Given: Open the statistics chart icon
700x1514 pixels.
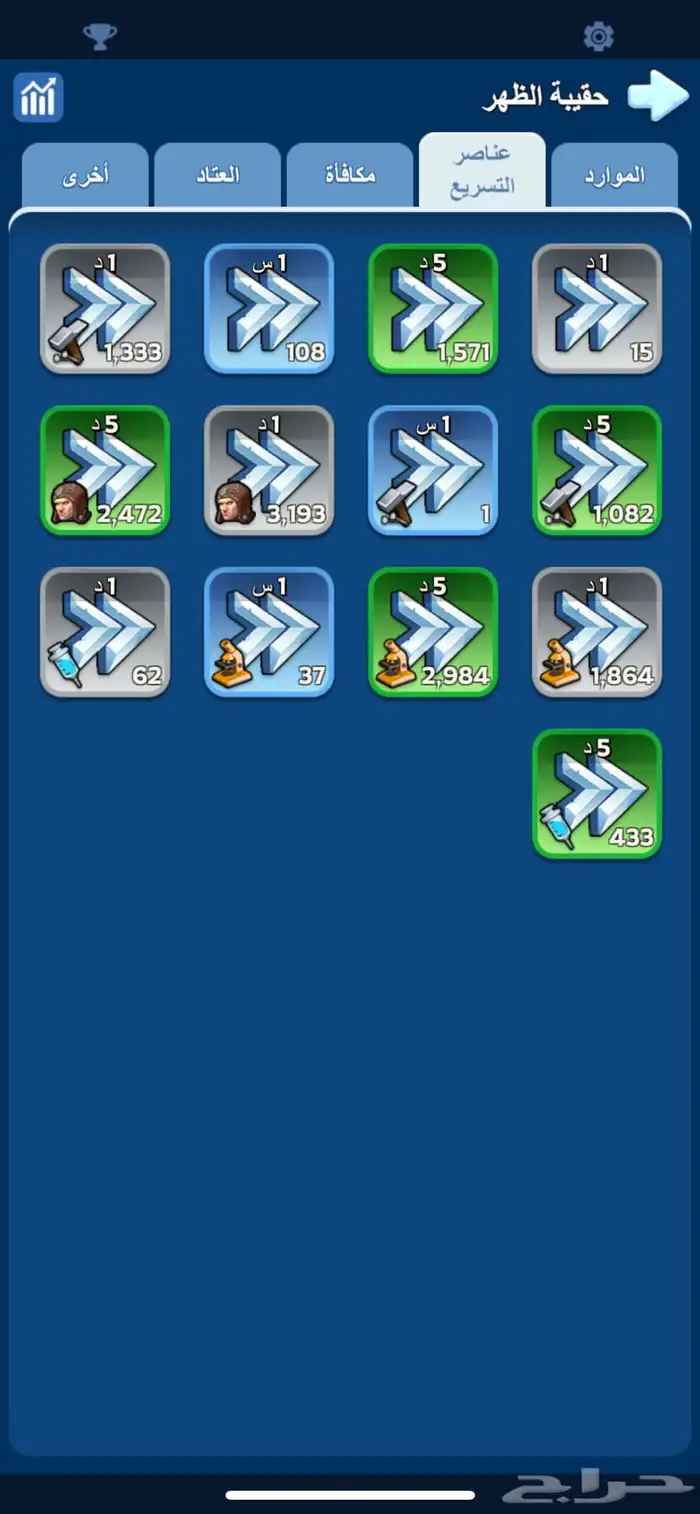Looking at the screenshot, I should [38, 98].
